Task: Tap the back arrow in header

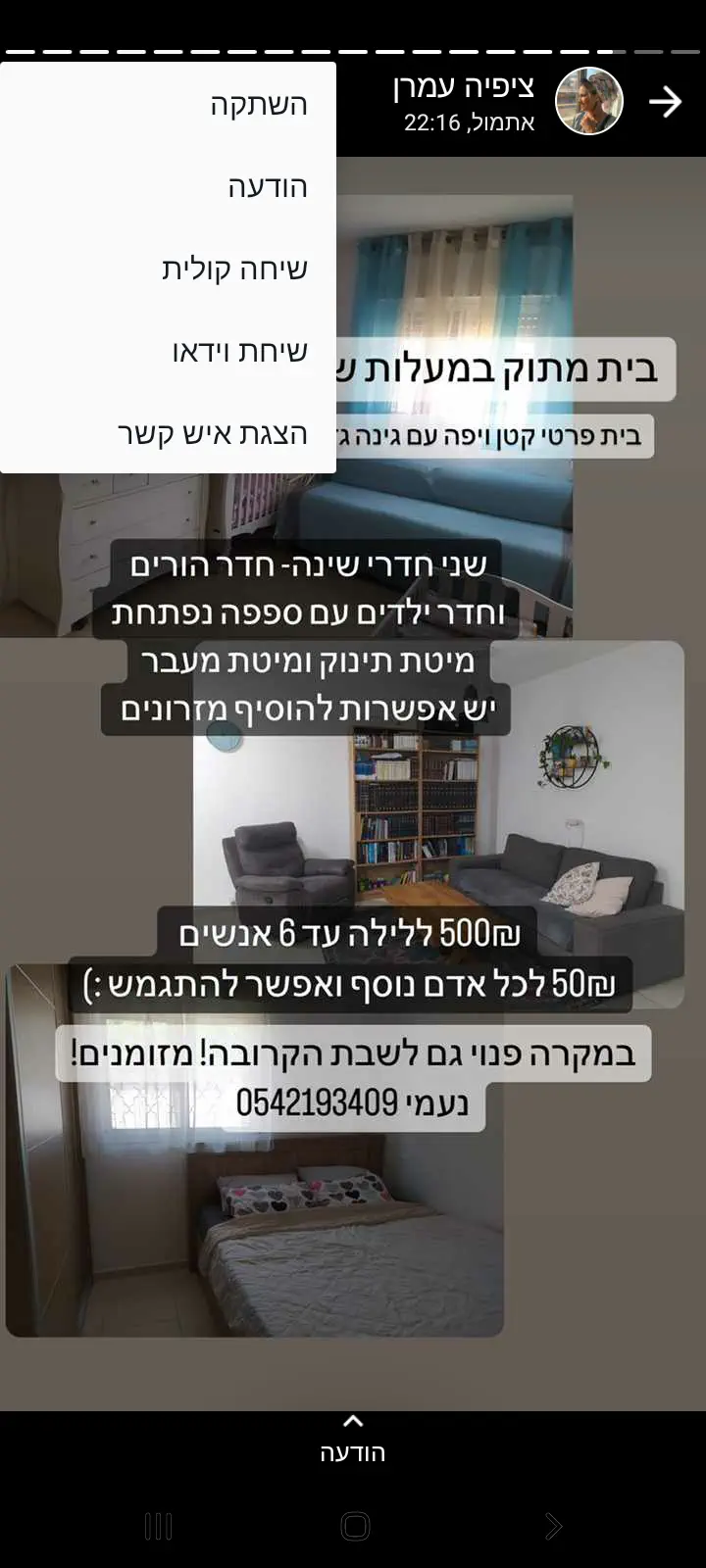Action: click(665, 102)
